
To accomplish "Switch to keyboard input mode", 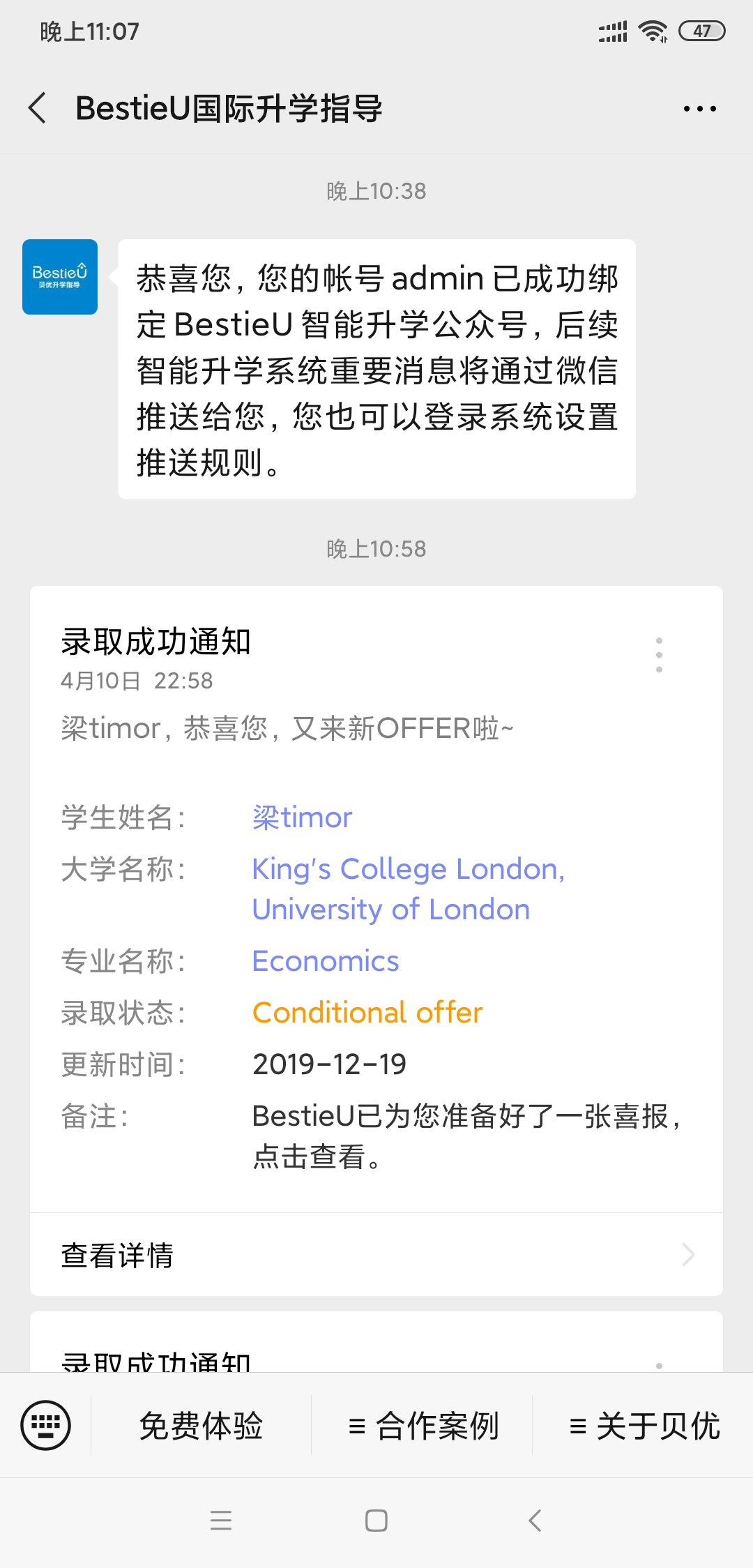I will [46, 1425].
